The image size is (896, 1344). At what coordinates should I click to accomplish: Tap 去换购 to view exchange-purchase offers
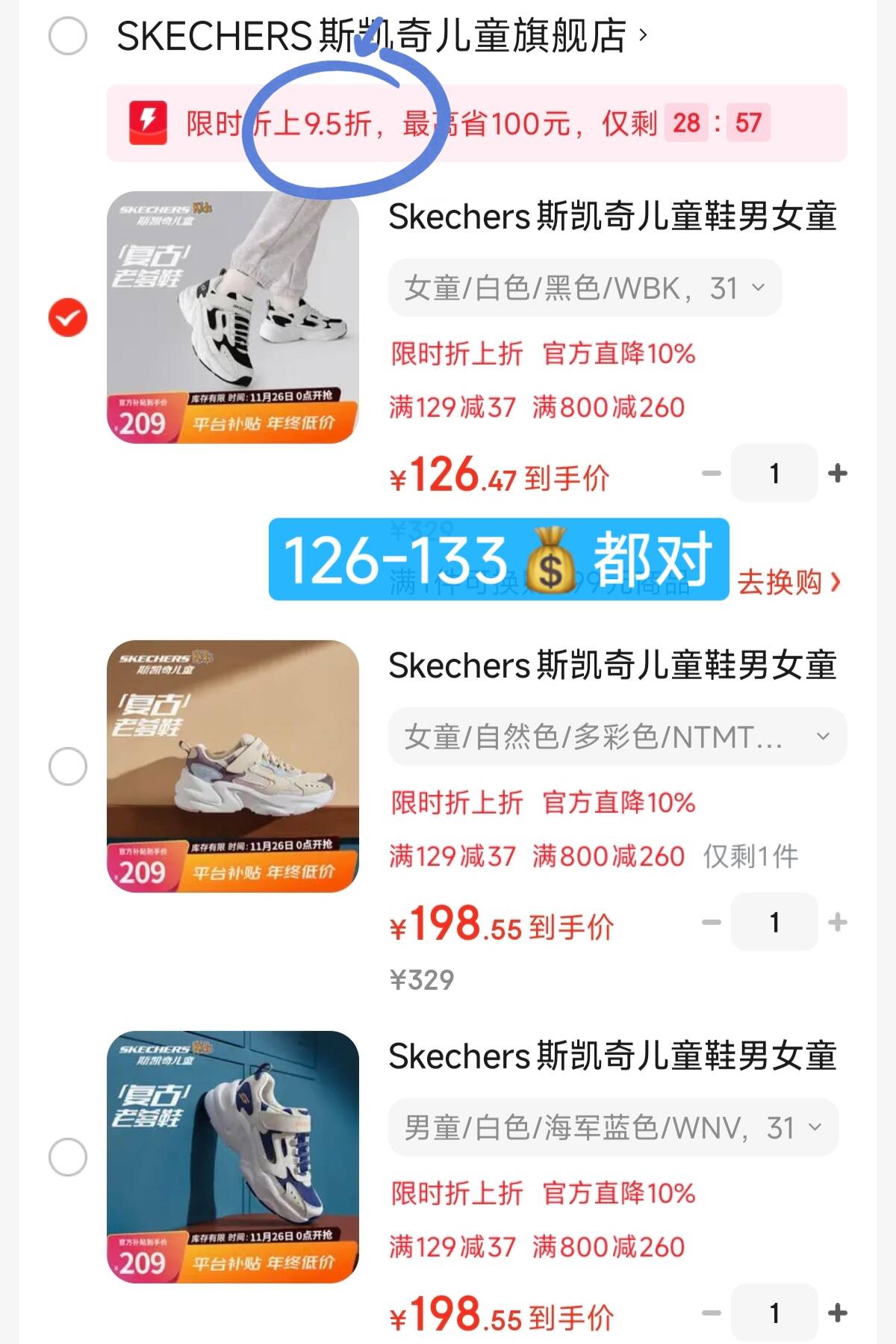tap(788, 582)
